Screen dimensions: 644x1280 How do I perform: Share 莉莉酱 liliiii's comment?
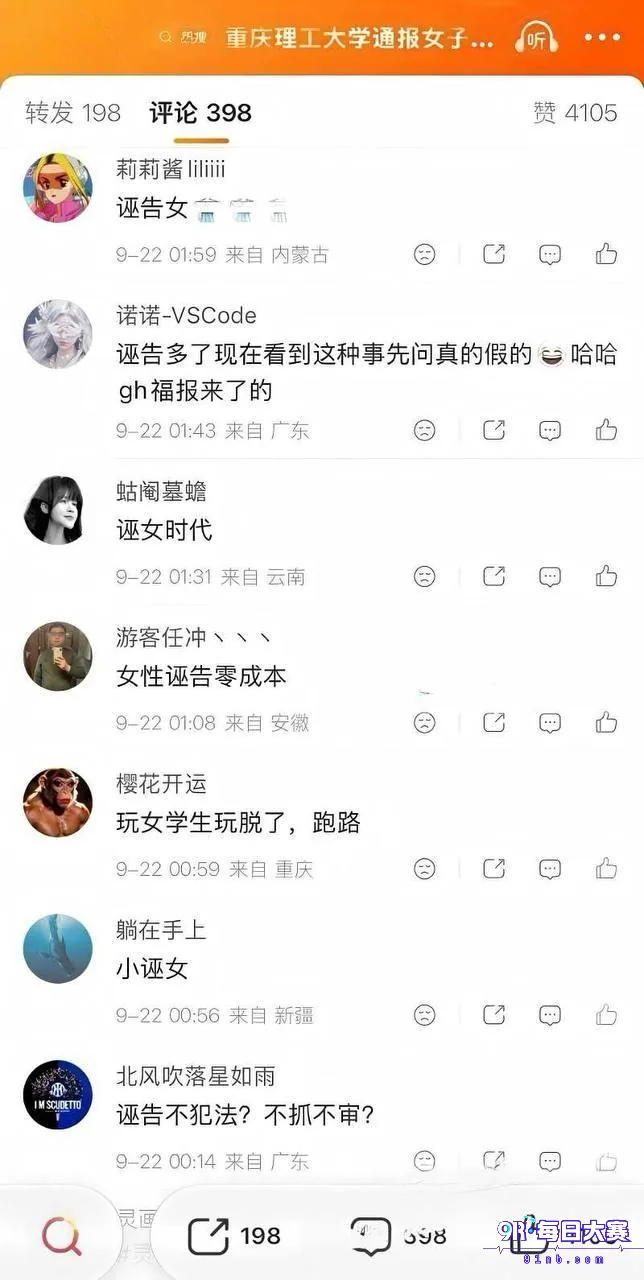coord(494,254)
